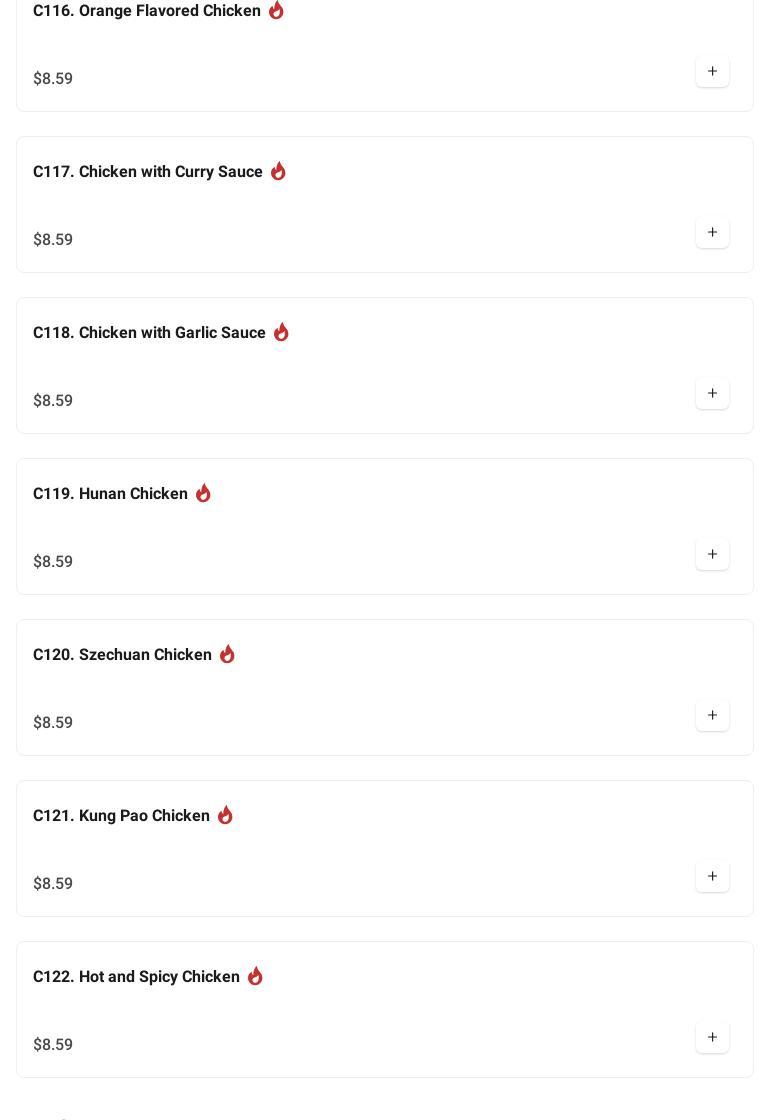Add C118 Chicken with Garlic Sauce
Screen dimensions: 770x1120
[x=712, y=394]
